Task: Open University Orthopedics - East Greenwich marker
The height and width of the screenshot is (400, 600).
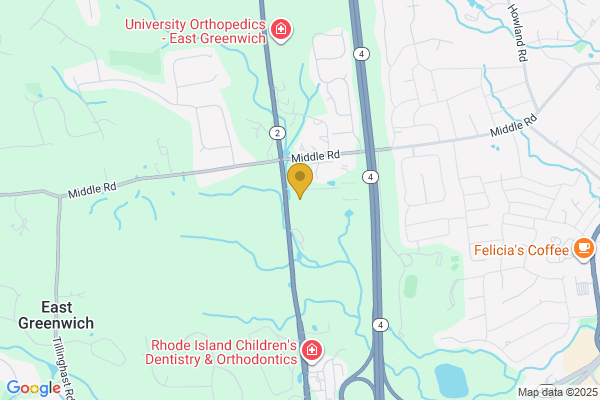Action: click(x=282, y=29)
